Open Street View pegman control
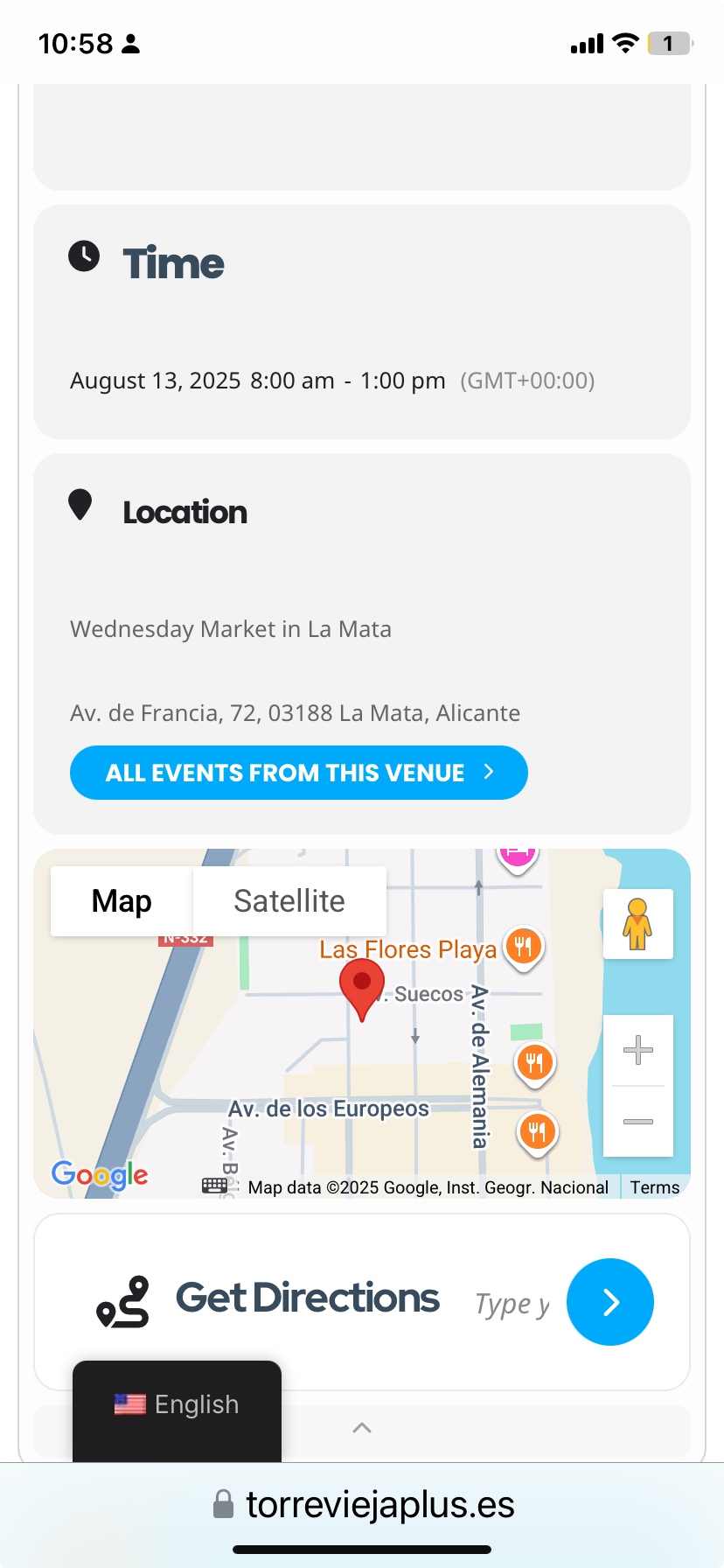Screen dimensions: 724x1568 (x=638, y=924)
